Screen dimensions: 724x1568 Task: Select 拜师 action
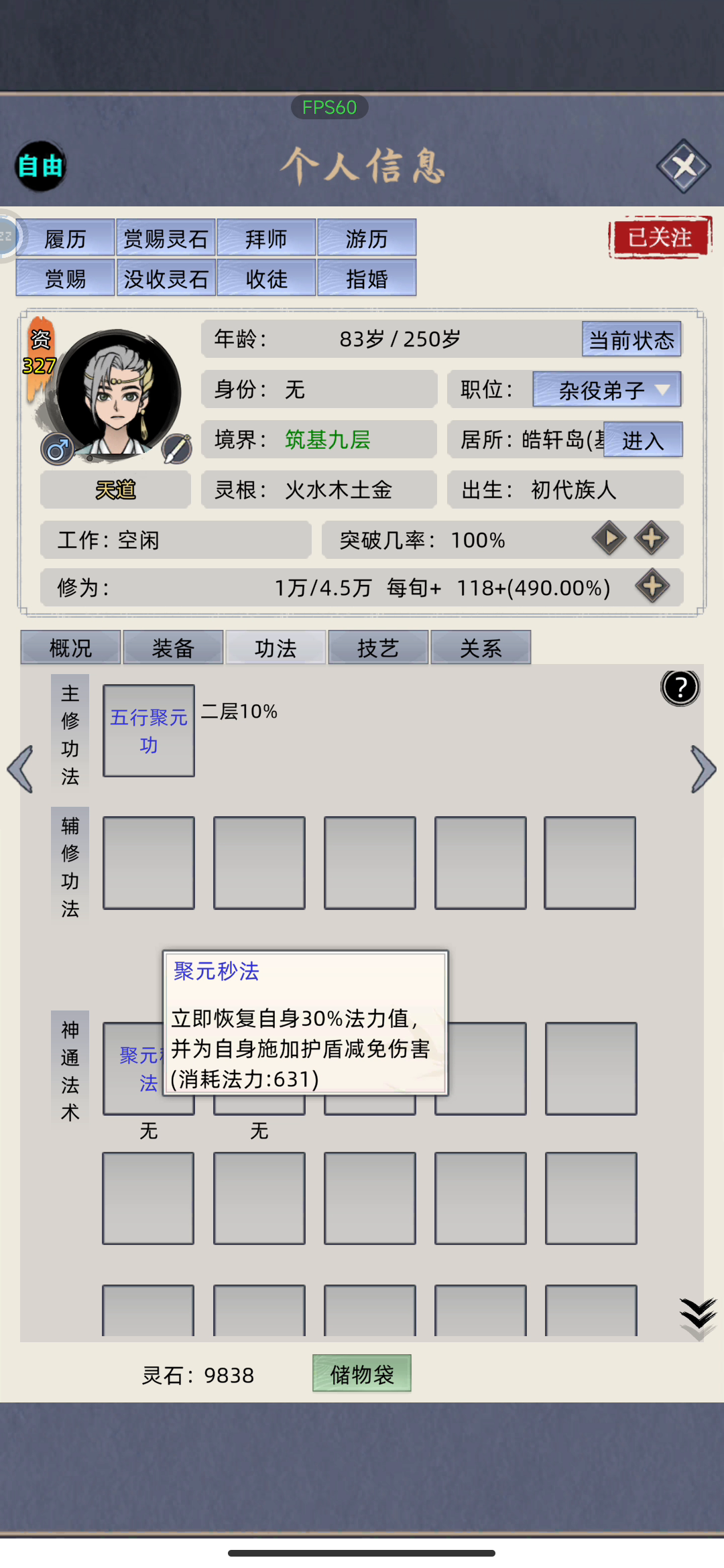click(266, 238)
